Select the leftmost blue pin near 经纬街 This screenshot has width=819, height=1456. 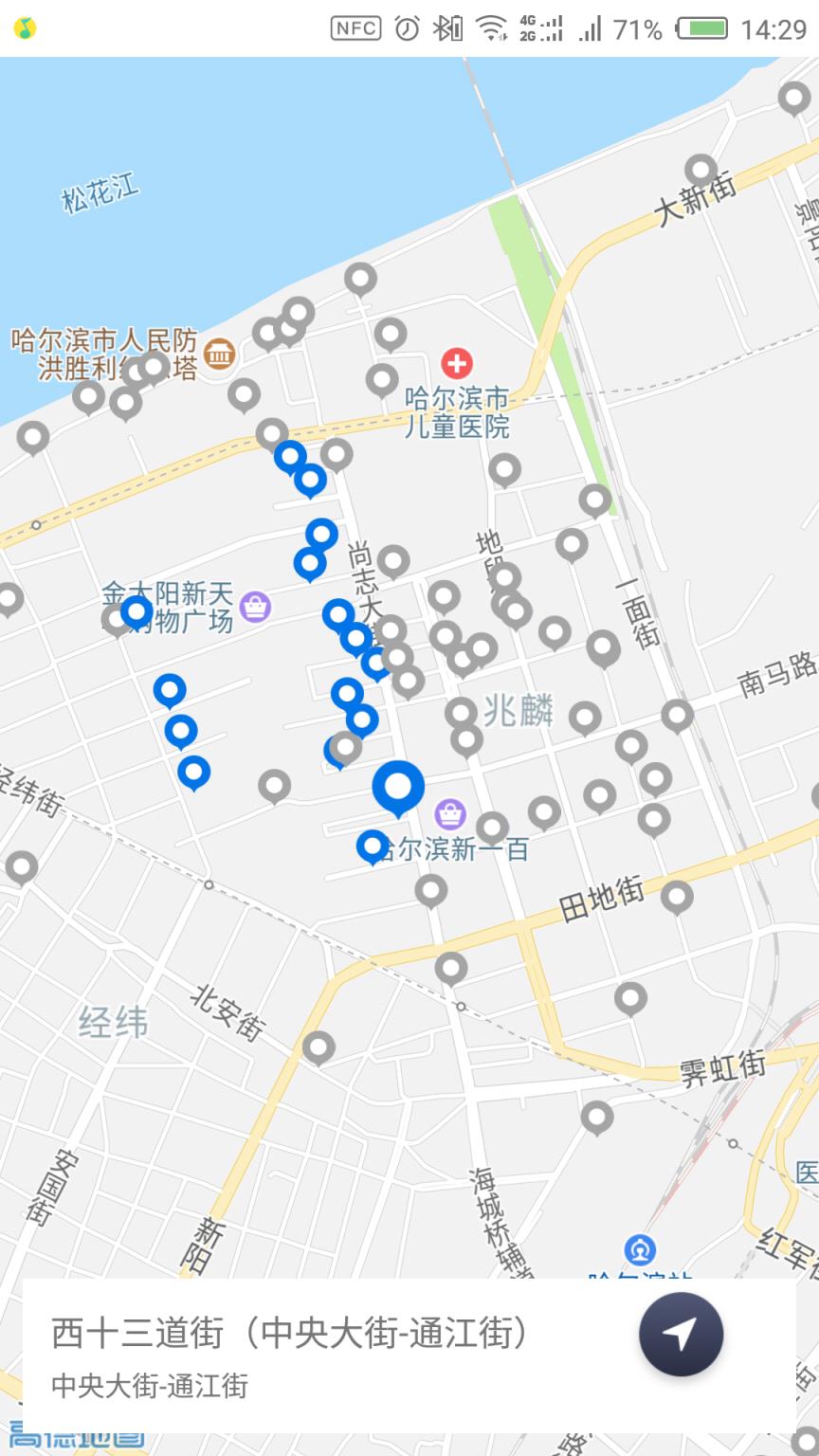tap(168, 692)
